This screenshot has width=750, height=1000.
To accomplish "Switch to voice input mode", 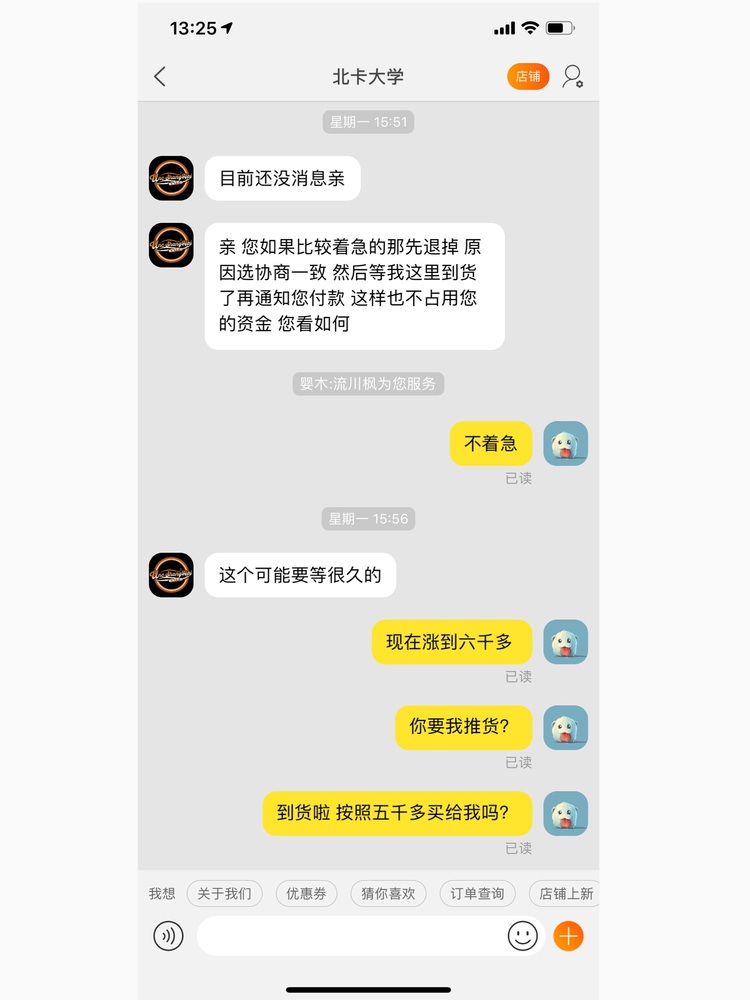I will (168, 936).
